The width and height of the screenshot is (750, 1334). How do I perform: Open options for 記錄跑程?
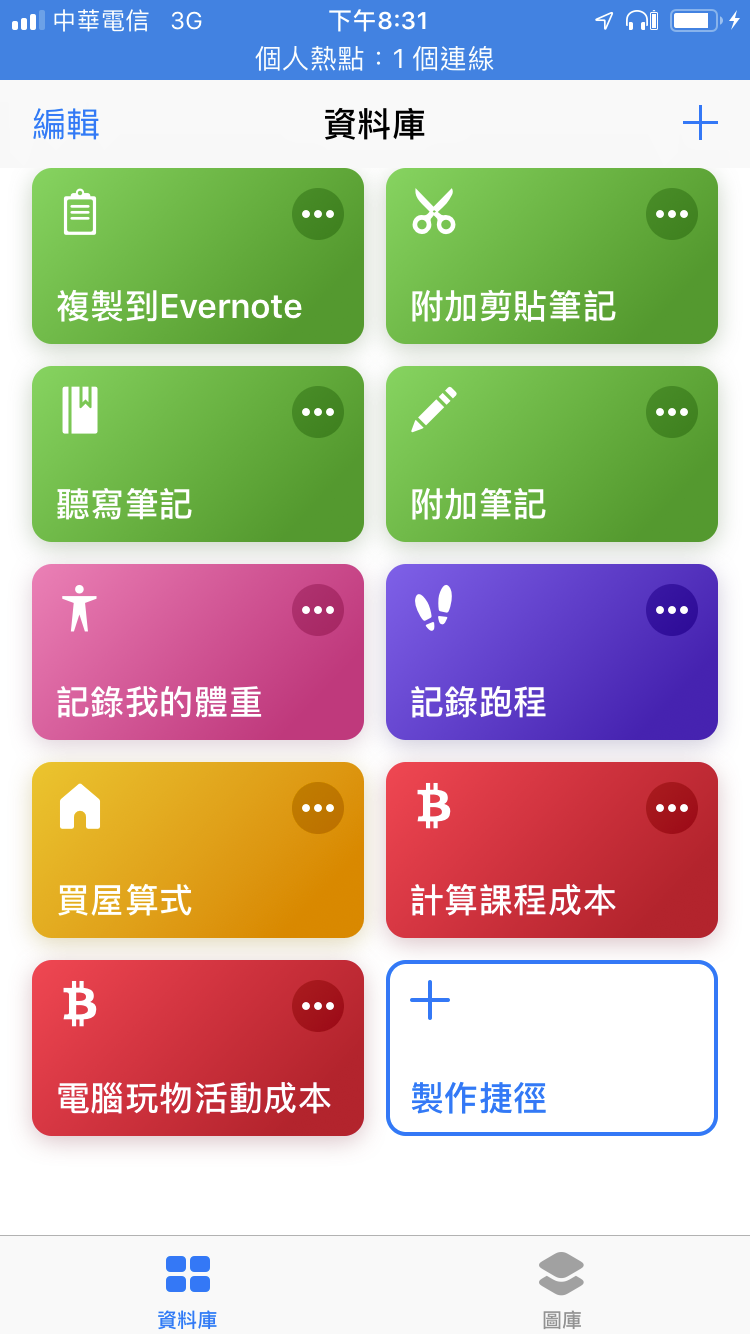(672, 610)
